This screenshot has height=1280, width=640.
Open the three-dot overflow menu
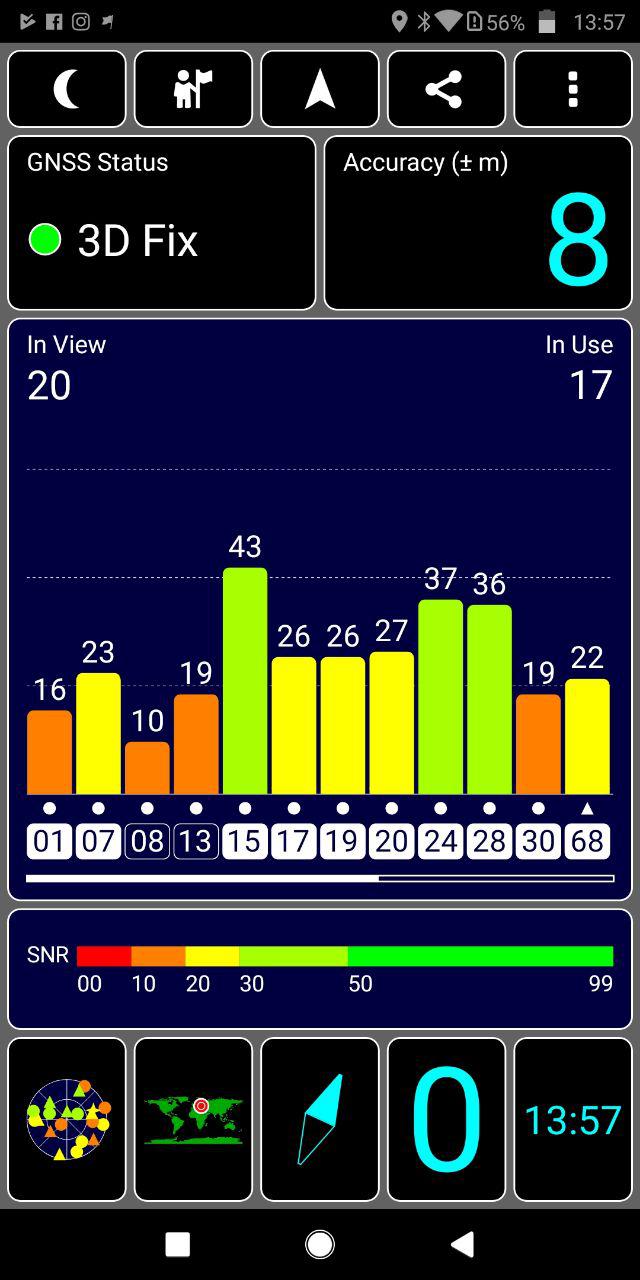[573, 89]
